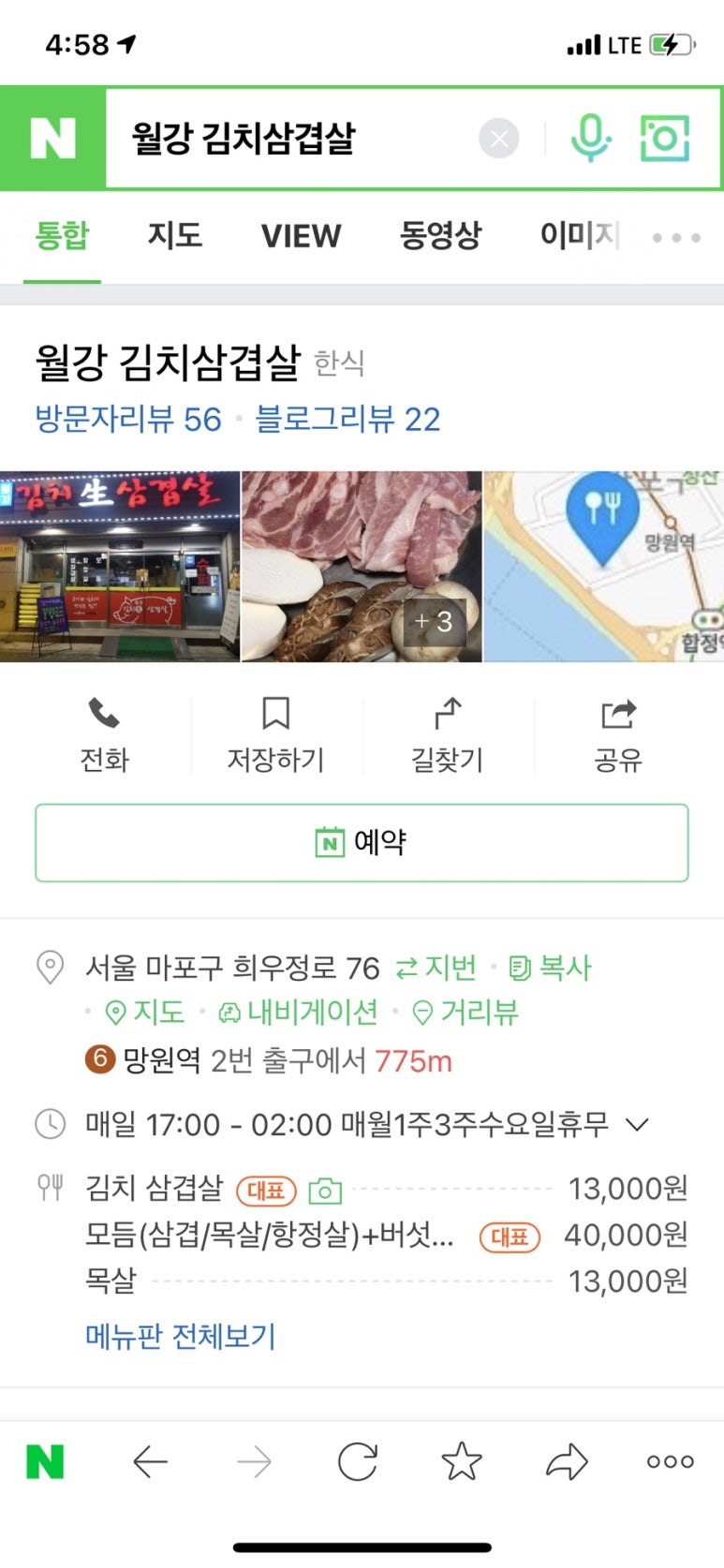Open the map thumbnail near 망원역
This screenshot has width=724, height=1568.
point(604,567)
